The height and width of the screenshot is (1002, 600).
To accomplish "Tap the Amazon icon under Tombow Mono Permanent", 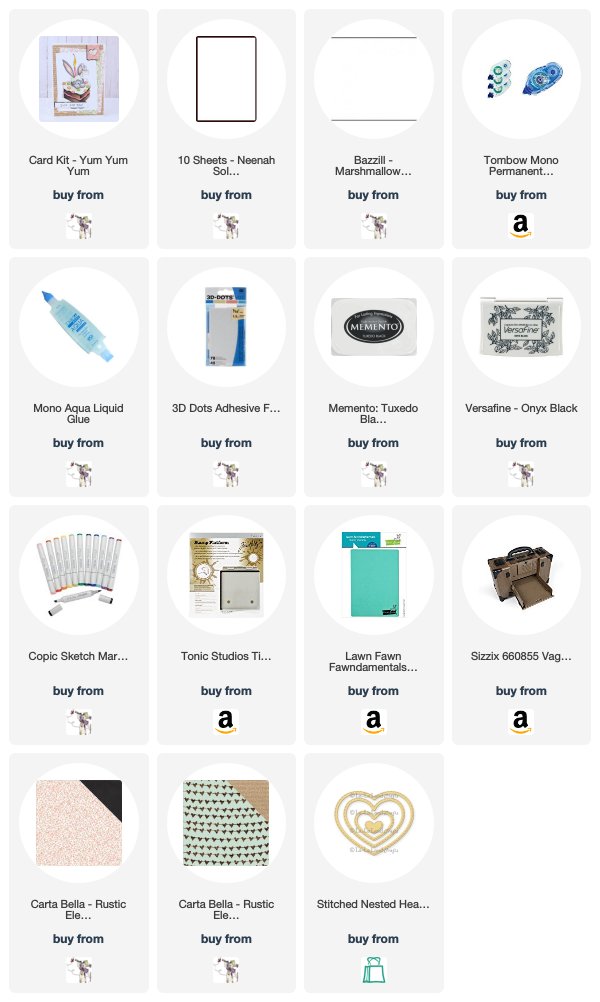I will click(x=521, y=226).
